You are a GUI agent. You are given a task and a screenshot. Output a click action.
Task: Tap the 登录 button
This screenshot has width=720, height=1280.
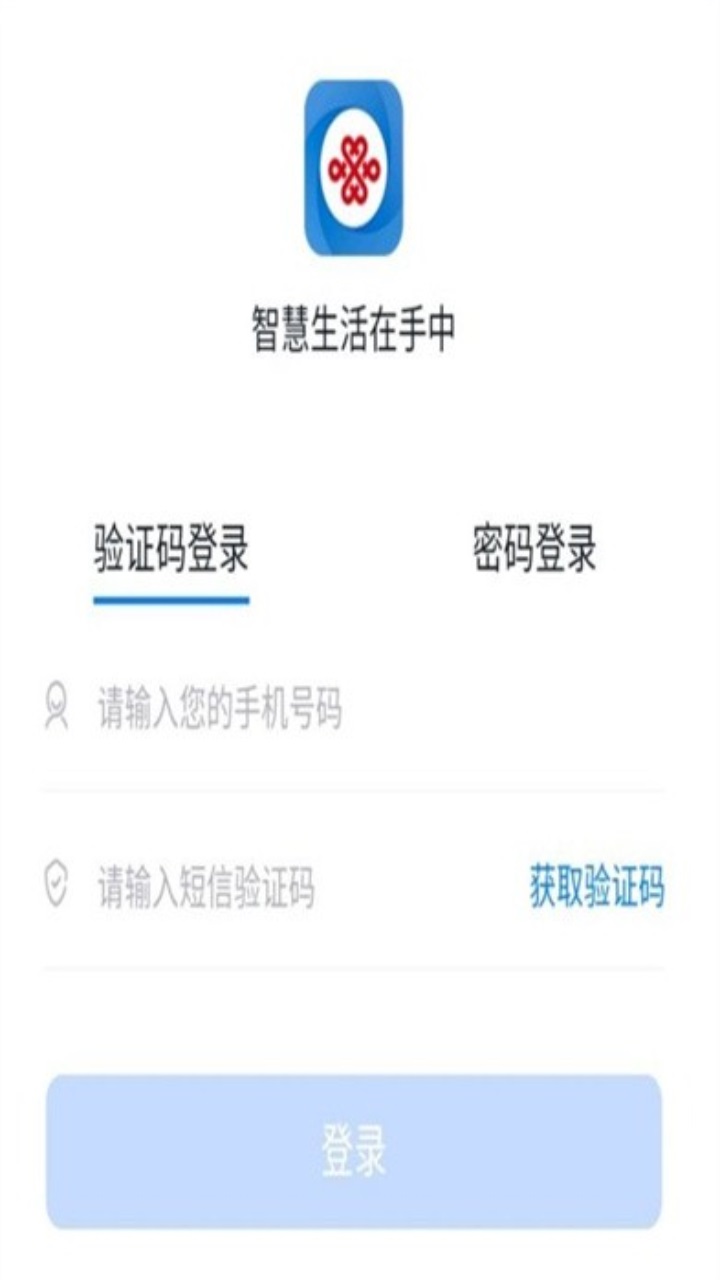[x=354, y=1152]
